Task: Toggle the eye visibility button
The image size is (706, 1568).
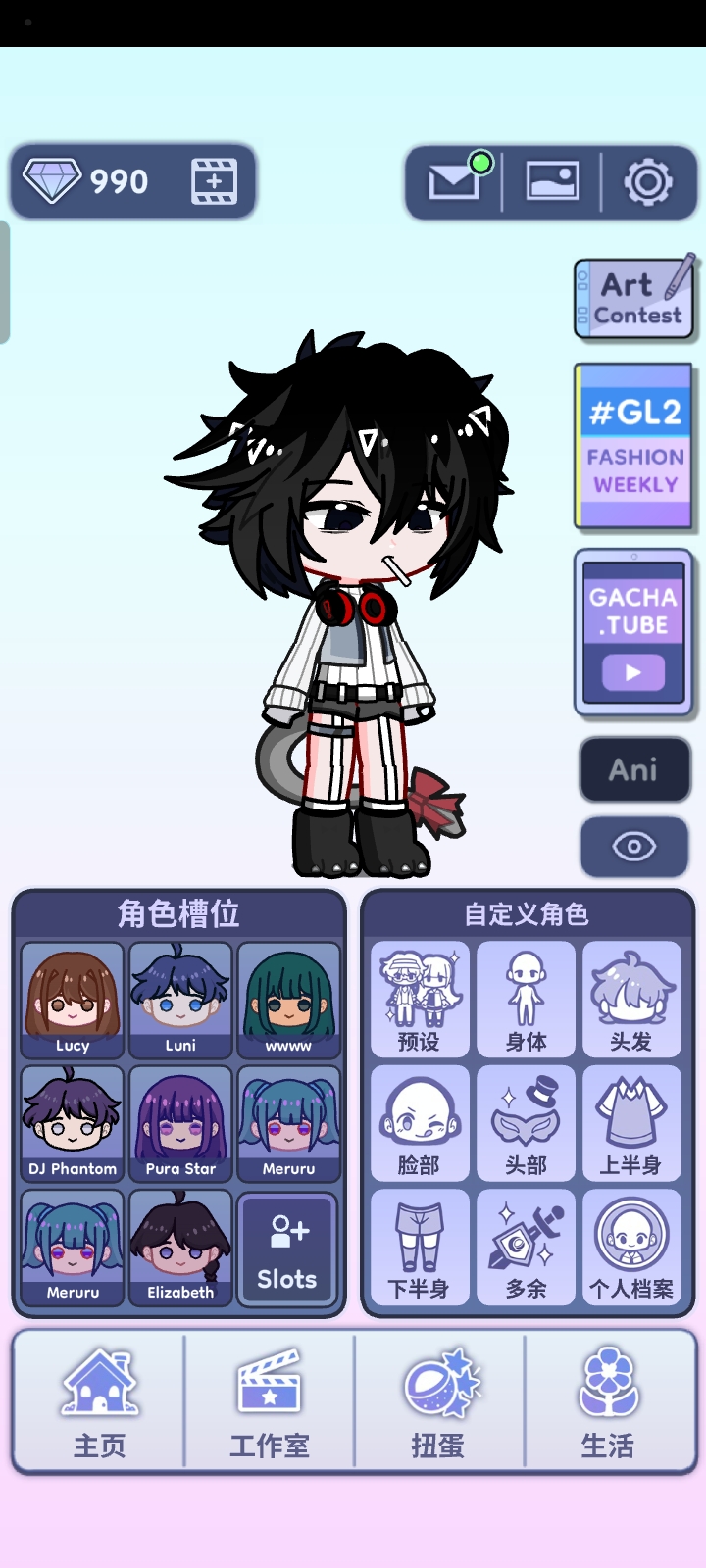Action: [x=633, y=846]
